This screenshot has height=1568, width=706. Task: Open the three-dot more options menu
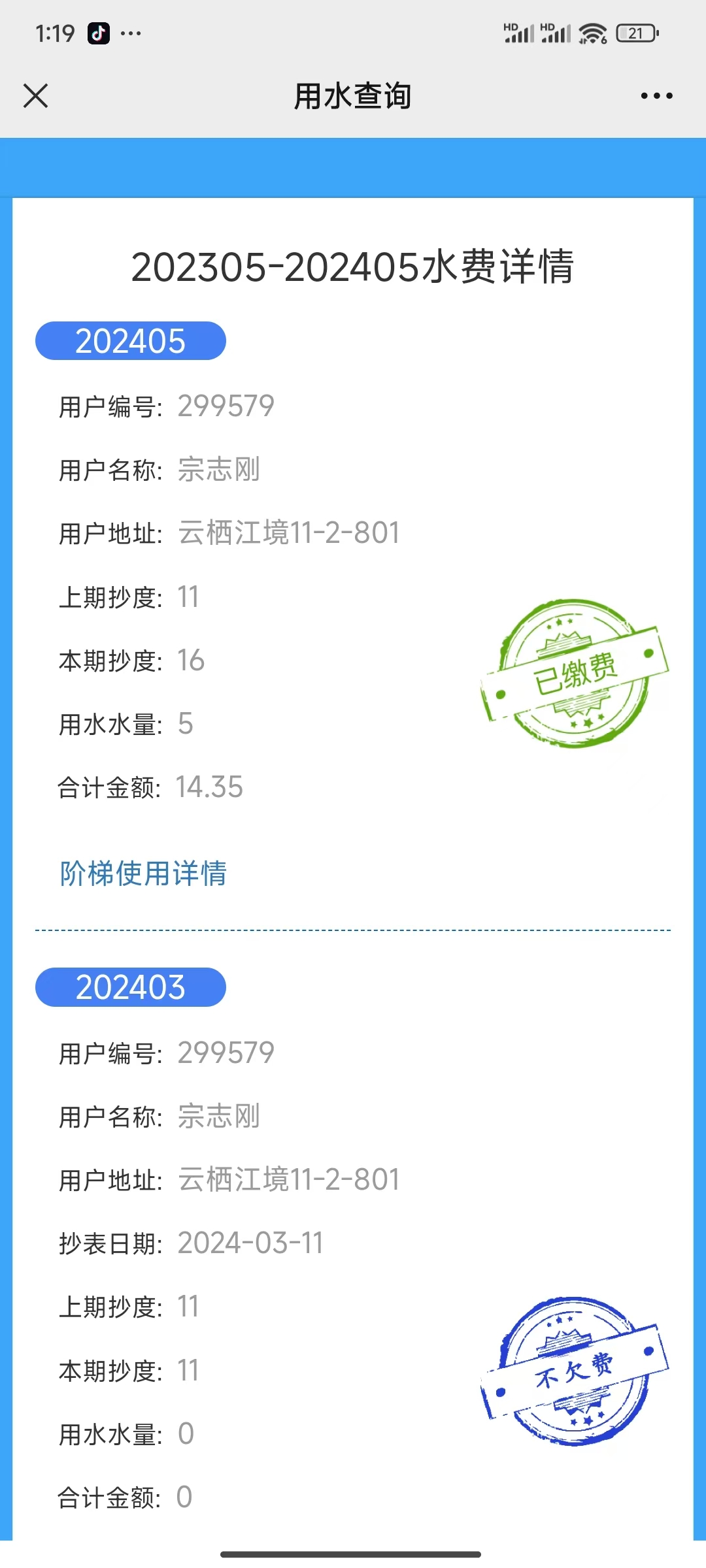click(x=656, y=96)
